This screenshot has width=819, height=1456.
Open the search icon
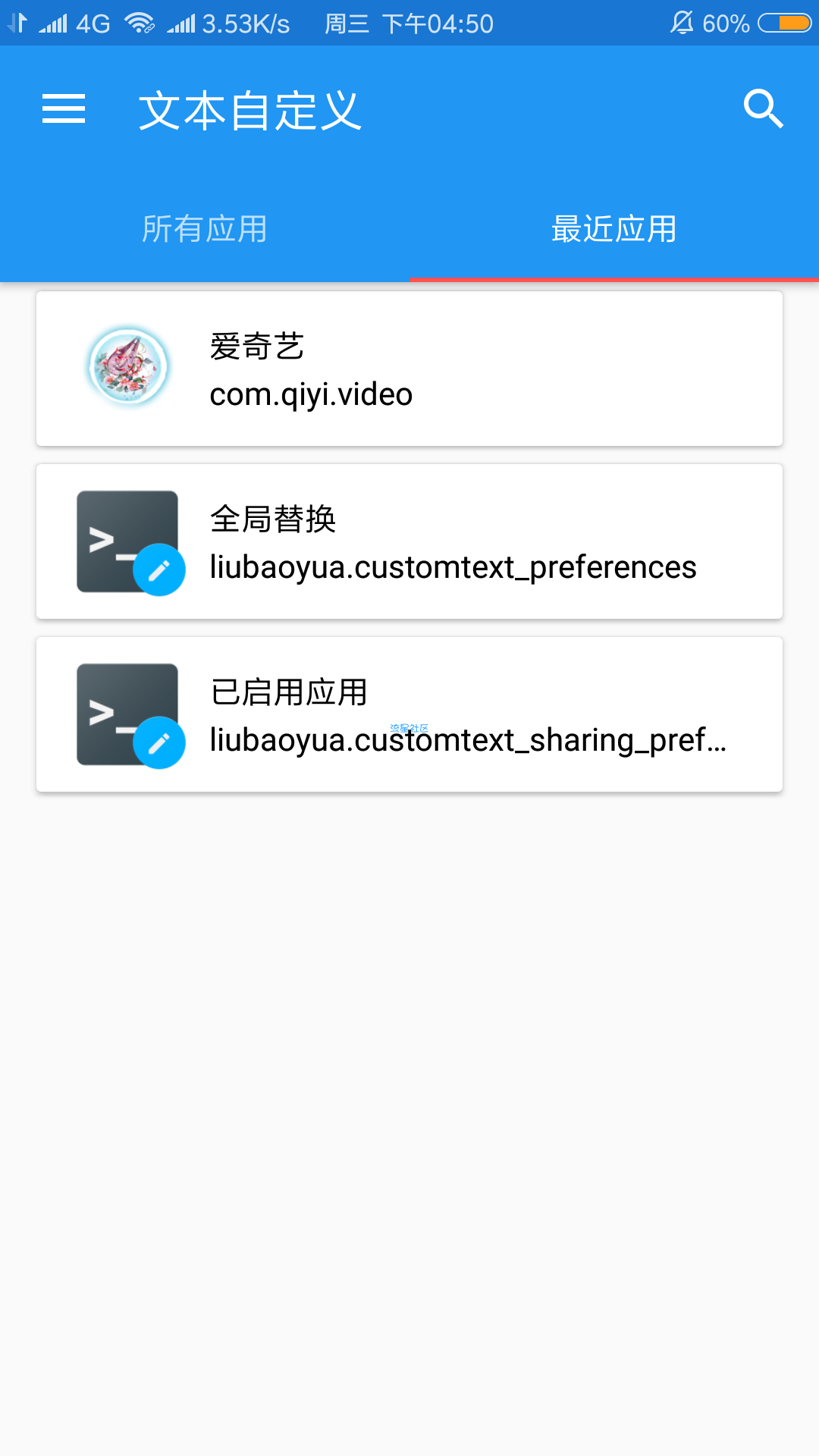point(763,109)
